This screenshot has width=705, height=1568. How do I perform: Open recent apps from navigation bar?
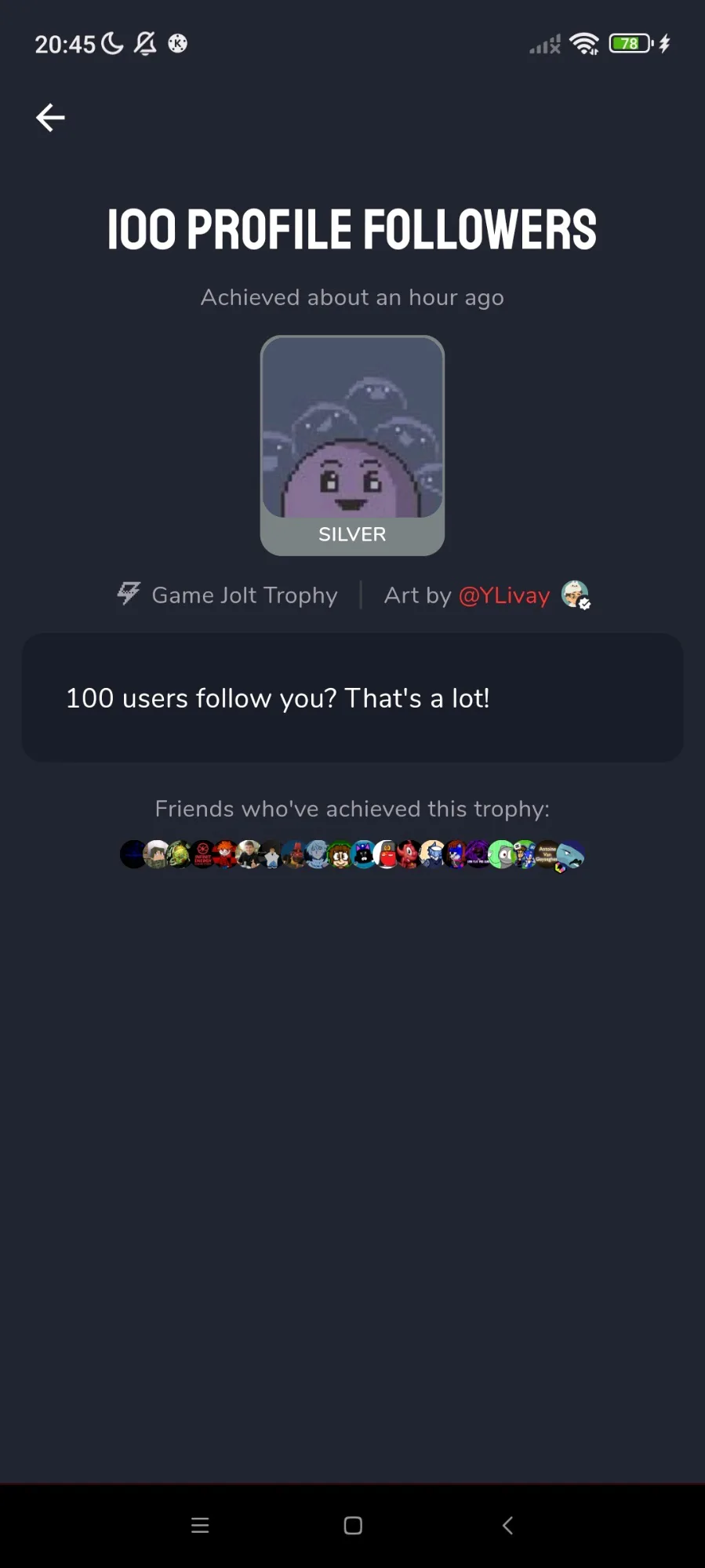click(200, 1526)
